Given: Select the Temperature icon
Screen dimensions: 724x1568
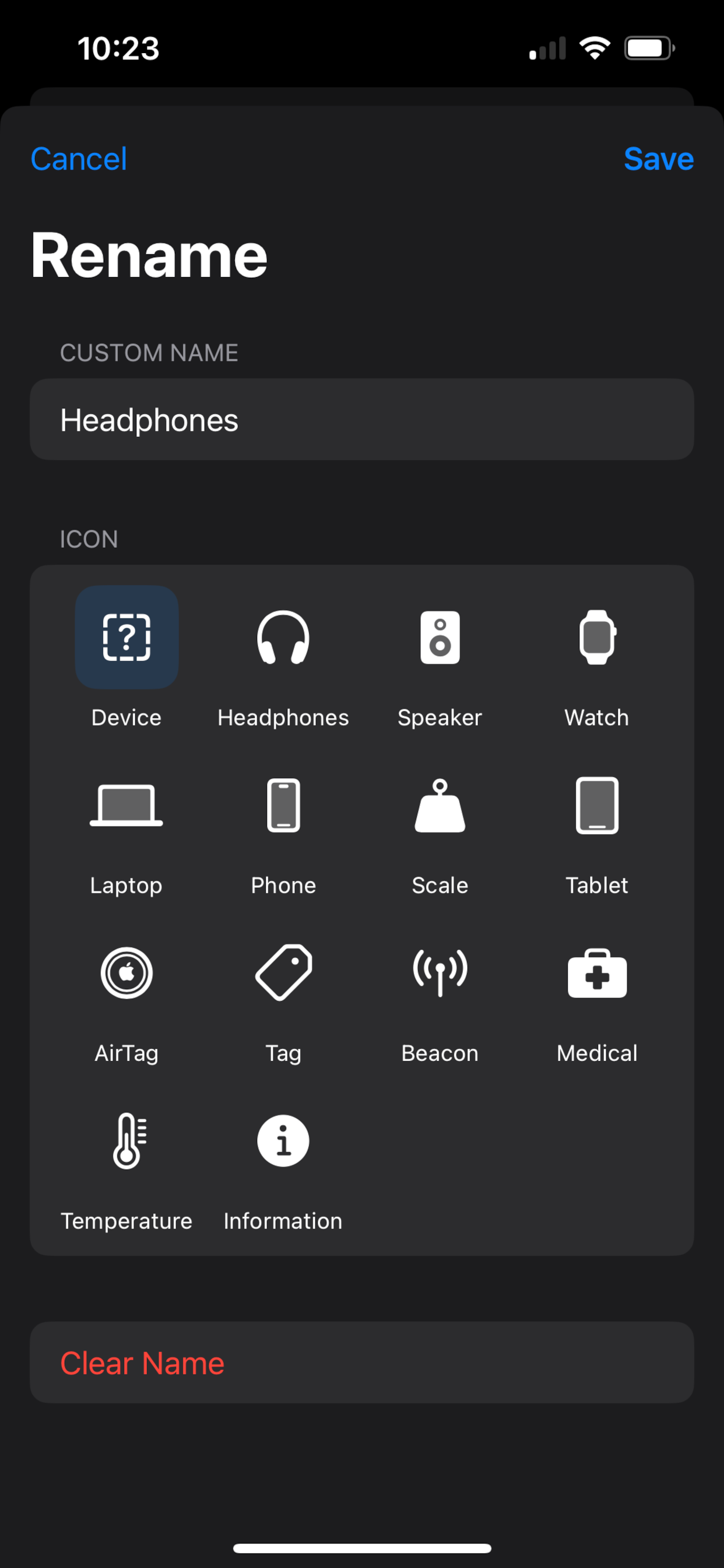Looking at the screenshot, I should pos(126,1140).
